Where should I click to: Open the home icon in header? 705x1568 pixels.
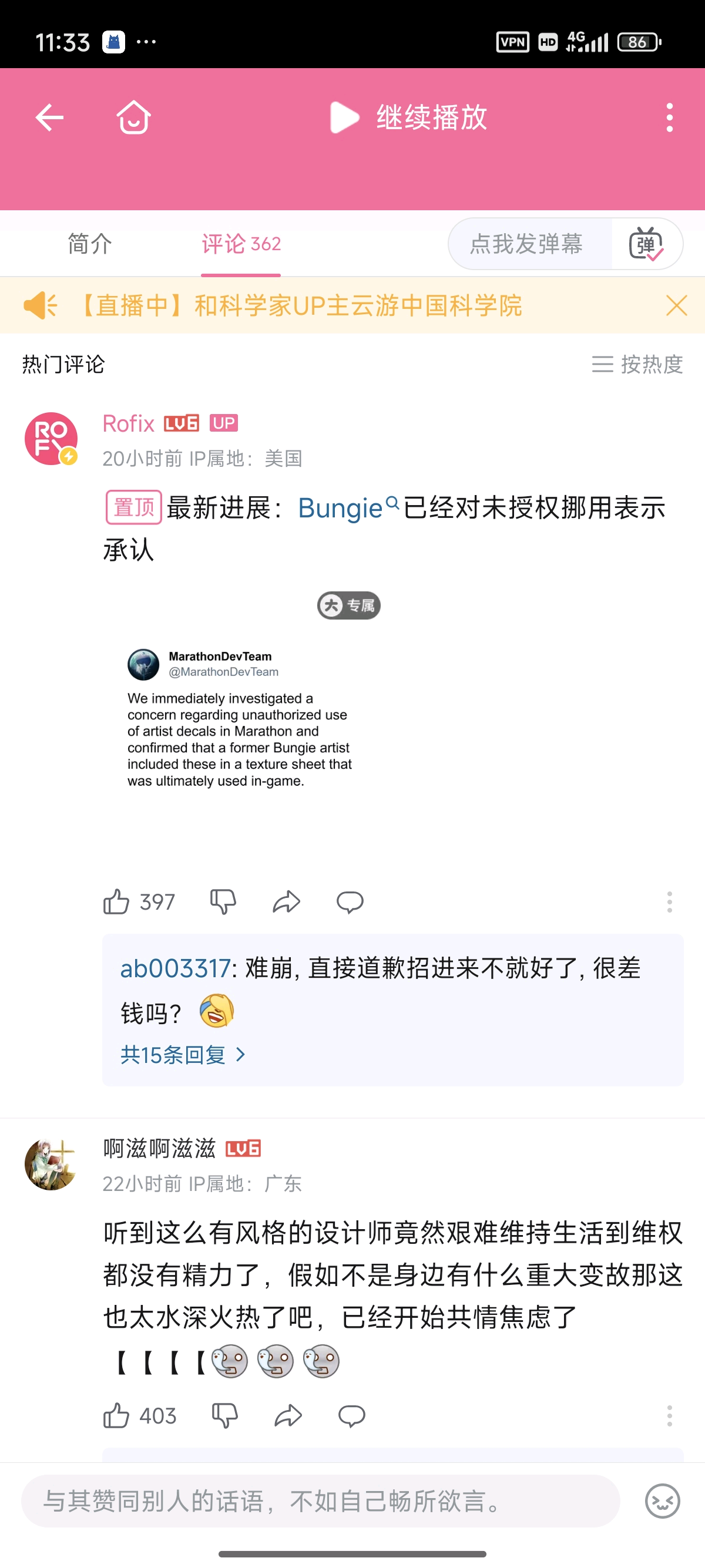click(x=133, y=117)
